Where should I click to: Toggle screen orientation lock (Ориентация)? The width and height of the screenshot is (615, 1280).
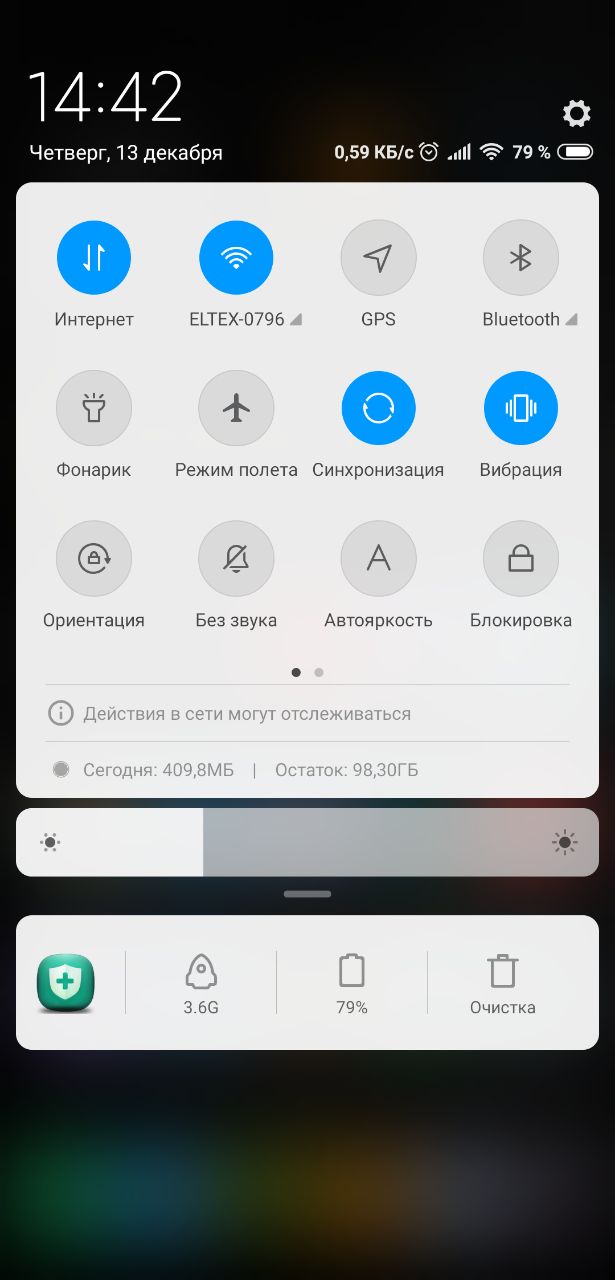94,558
